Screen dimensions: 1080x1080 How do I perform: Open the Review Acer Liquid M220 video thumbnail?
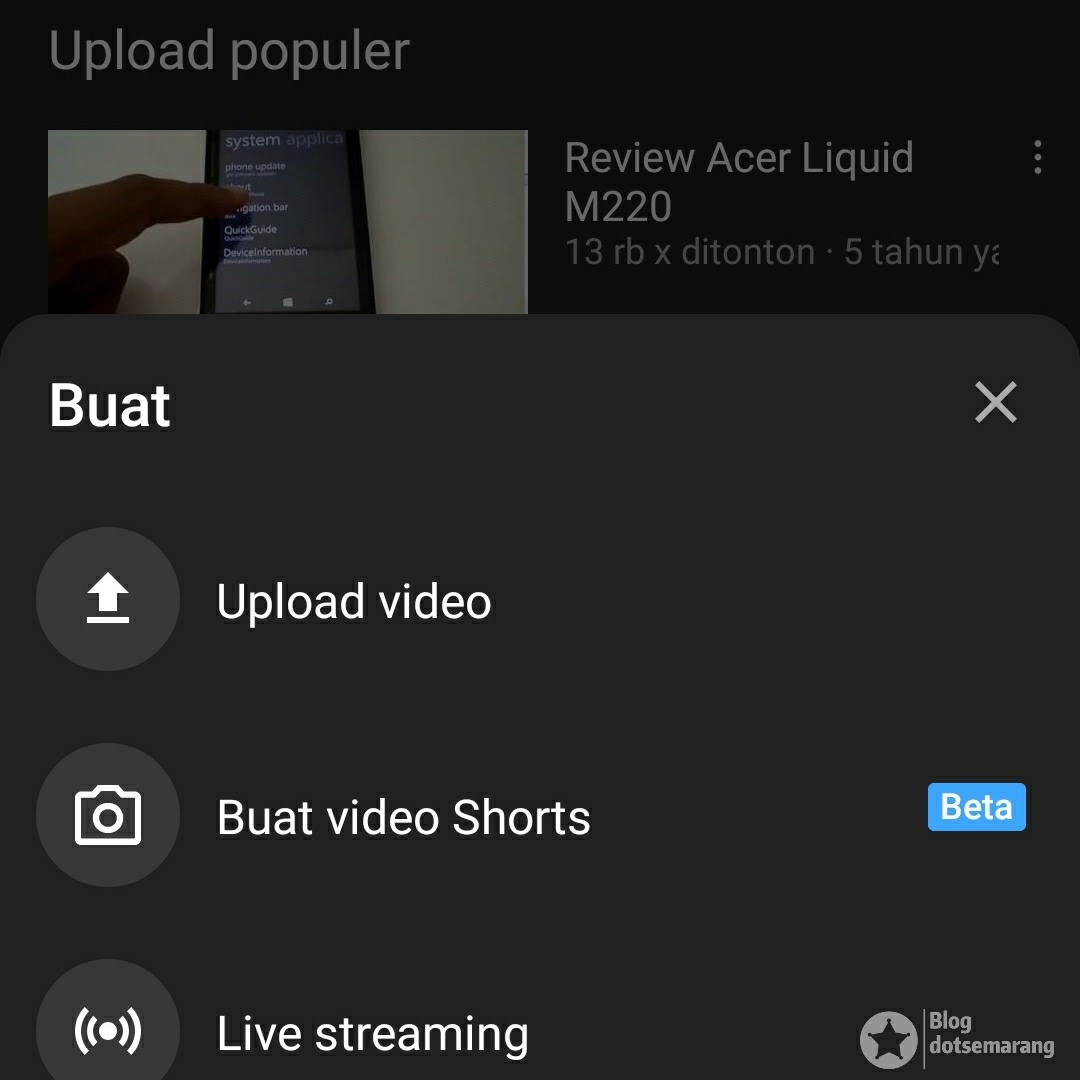pyautogui.click(x=288, y=222)
